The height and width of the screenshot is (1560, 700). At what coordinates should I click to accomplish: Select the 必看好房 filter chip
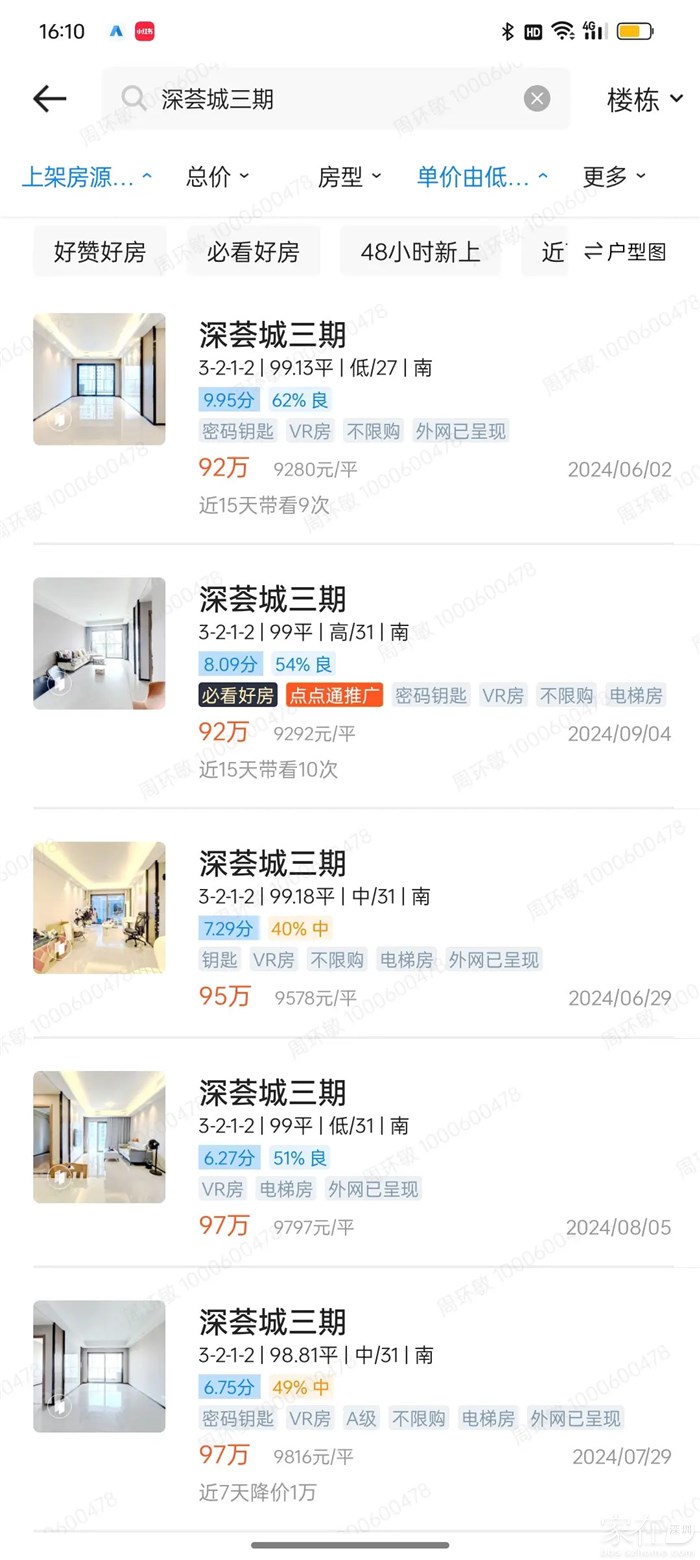pyautogui.click(x=253, y=251)
